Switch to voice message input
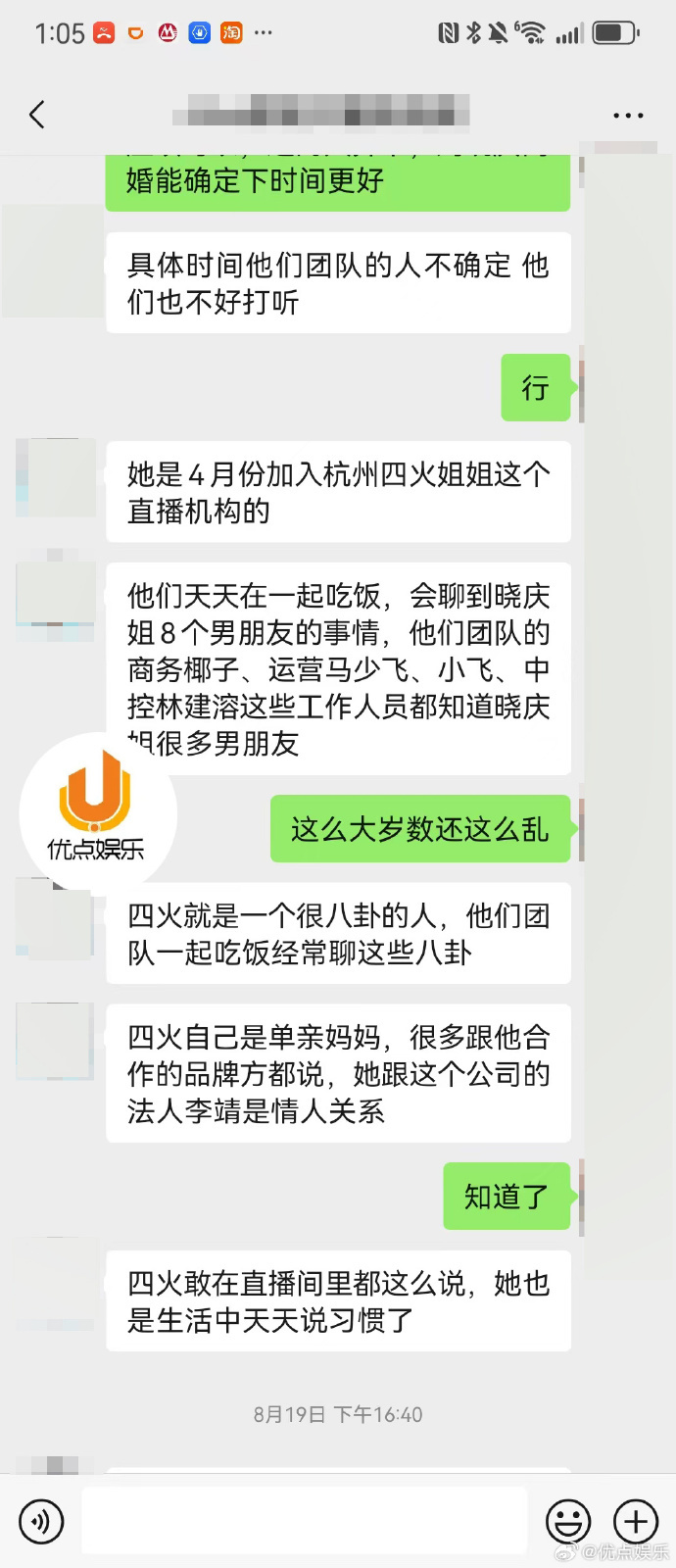The width and height of the screenshot is (676, 1568). point(41,1521)
